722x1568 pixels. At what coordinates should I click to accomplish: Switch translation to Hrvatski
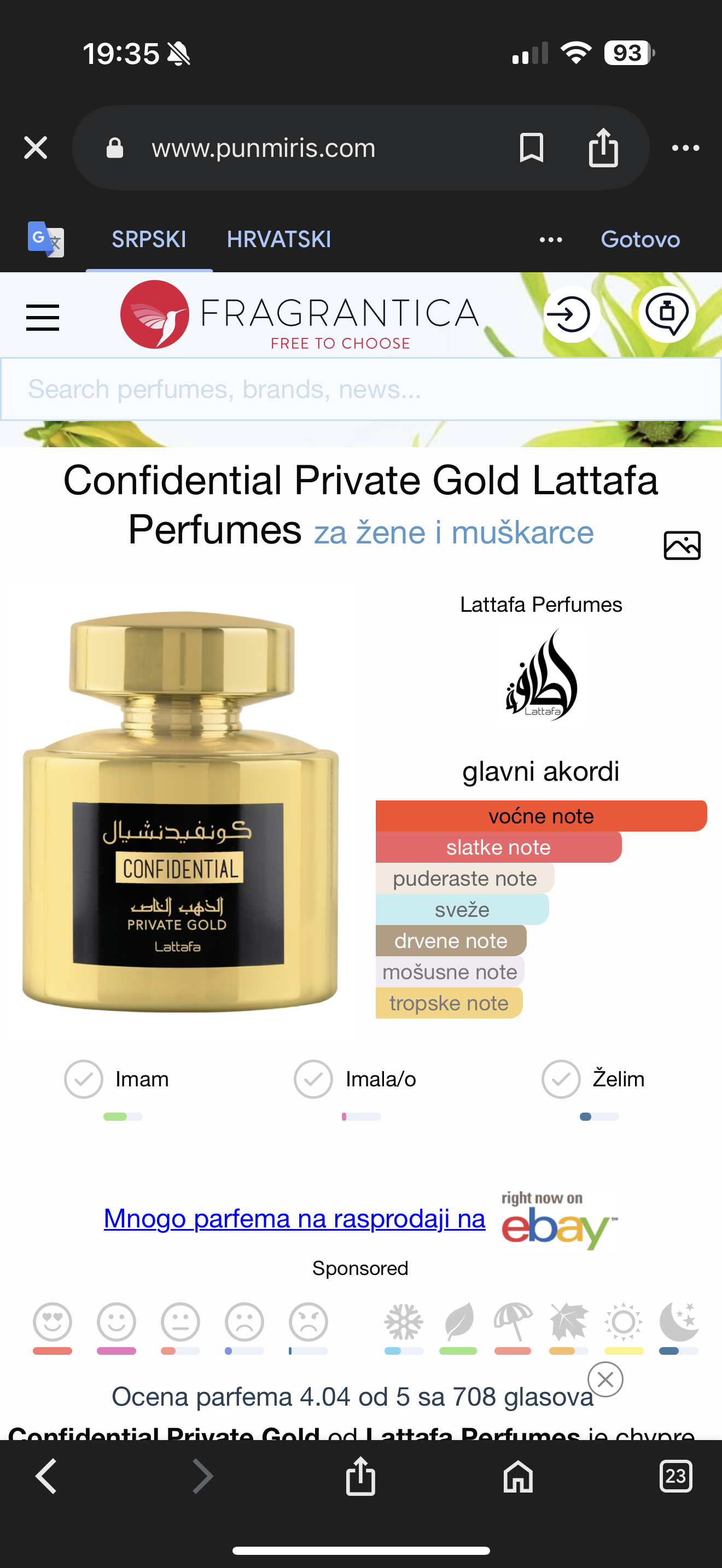[279, 239]
